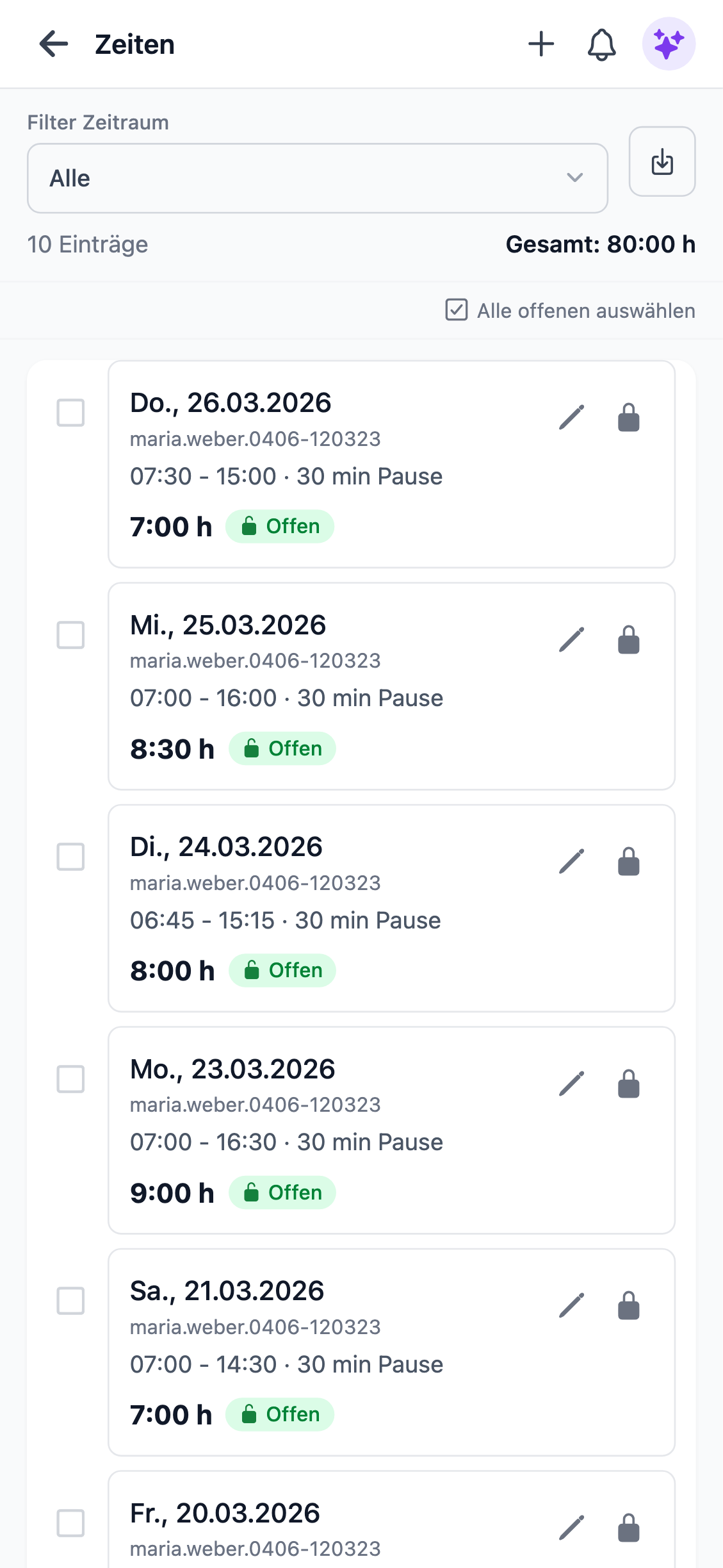The width and height of the screenshot is (723, 1568).
Task: Click the back arrow icon
Action: click(53, 44)
